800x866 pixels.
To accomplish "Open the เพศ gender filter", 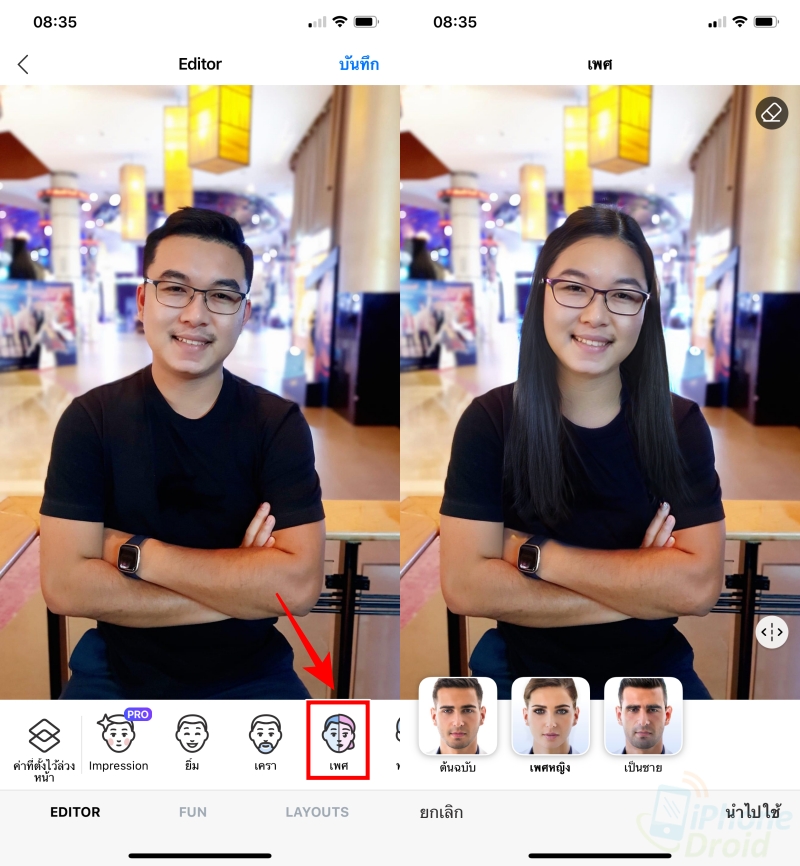I will tap(338, 740).
